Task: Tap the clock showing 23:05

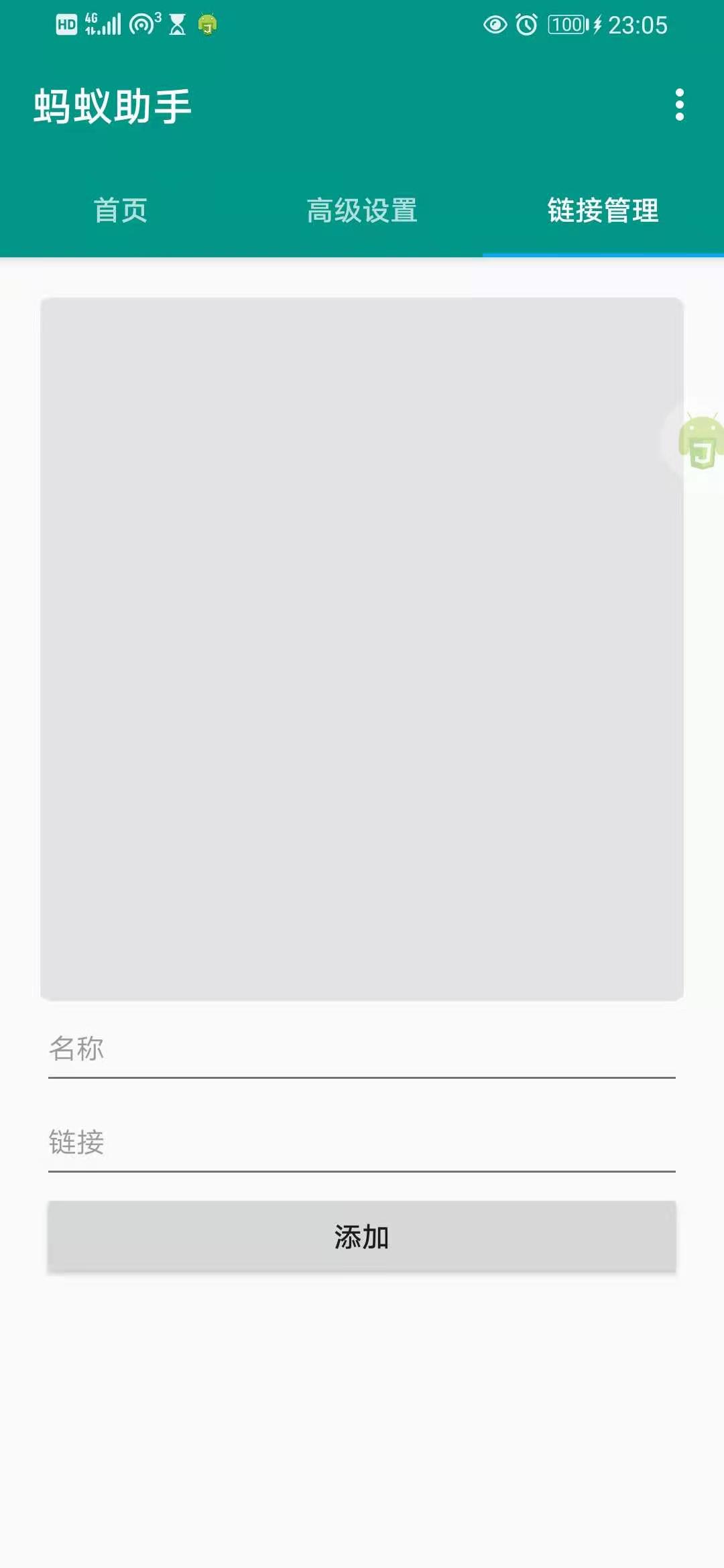Action: pyautogui.click(x=636, y=24)
